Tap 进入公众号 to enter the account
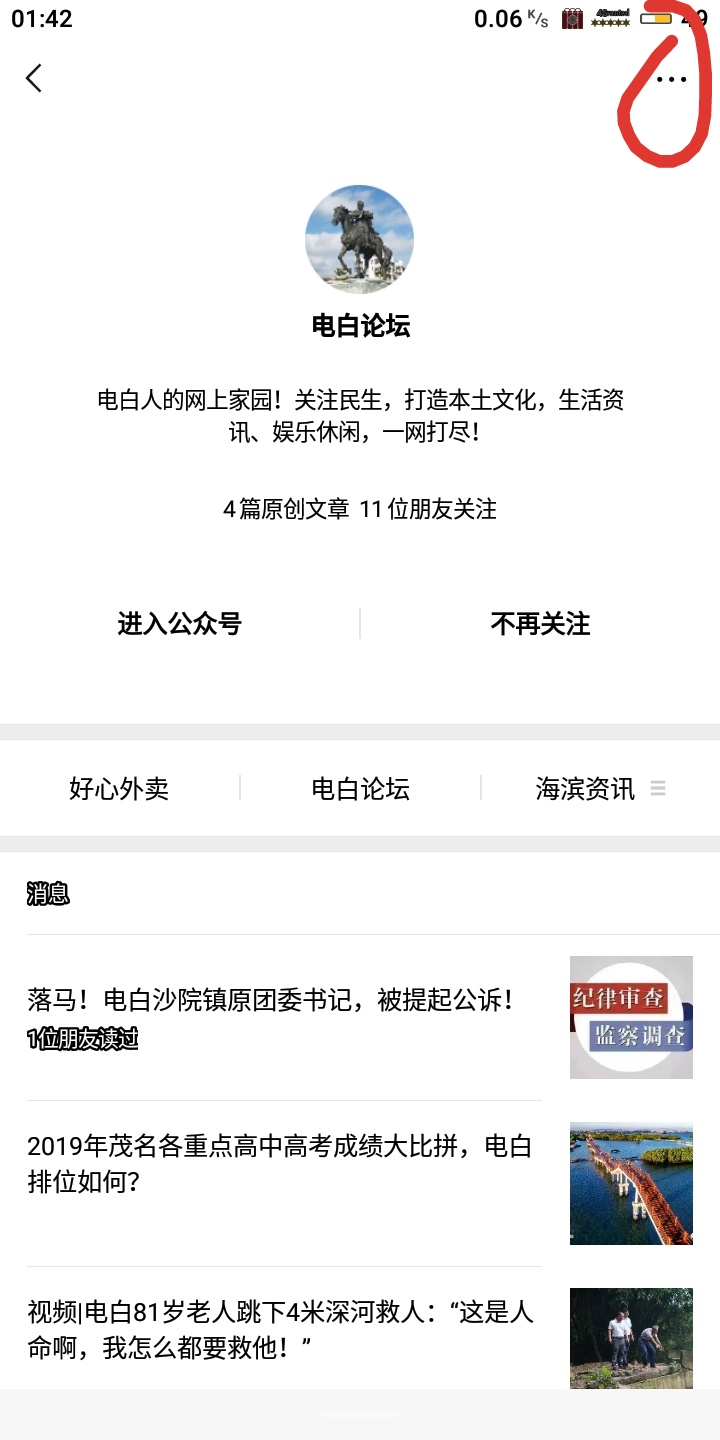This screenshot has height=1440, width=720. 180,624
